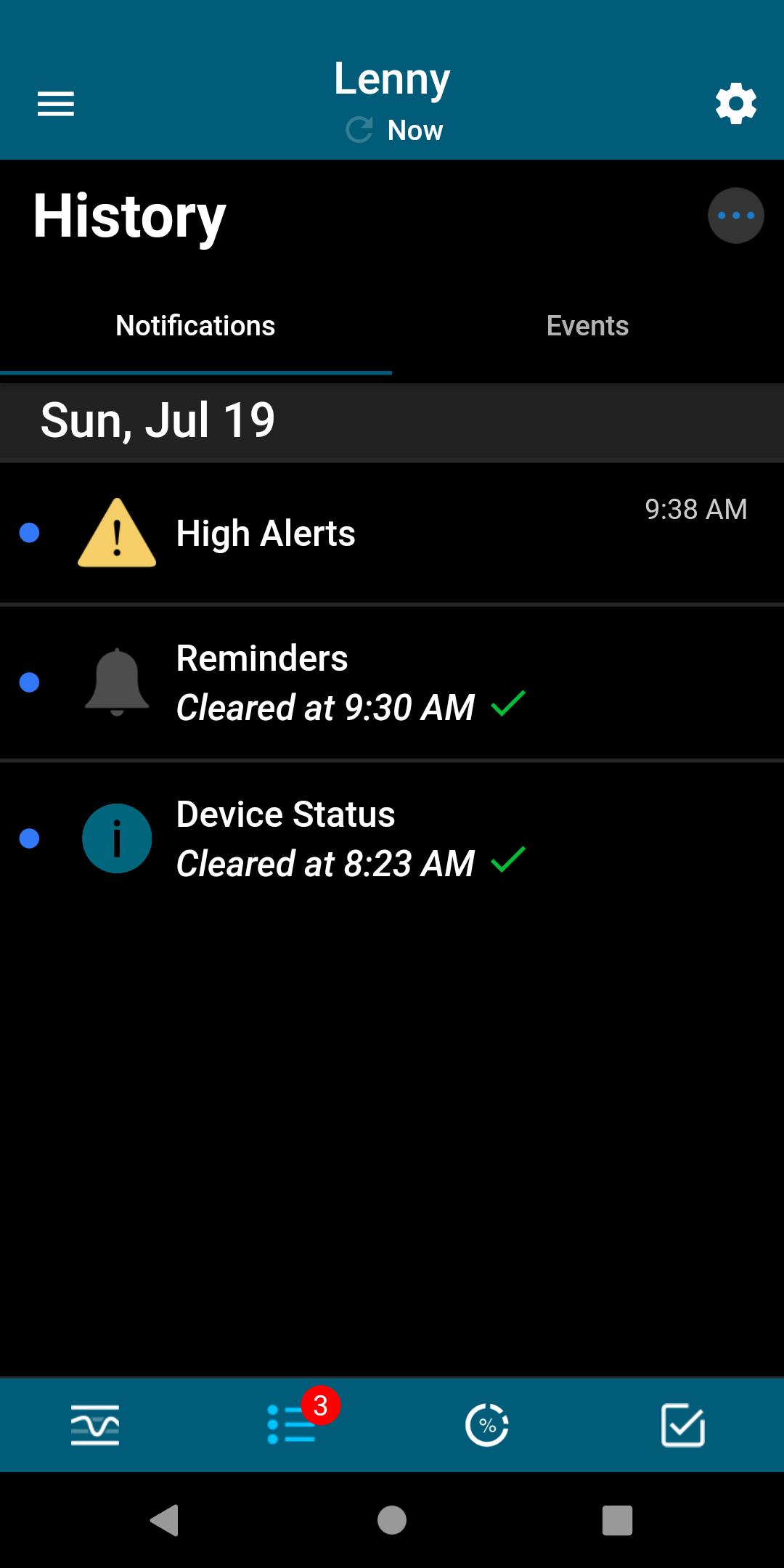The height and width of the screenshot is (1568, 784).
Task: Go back with the system back button
Action: [165, 1520]
